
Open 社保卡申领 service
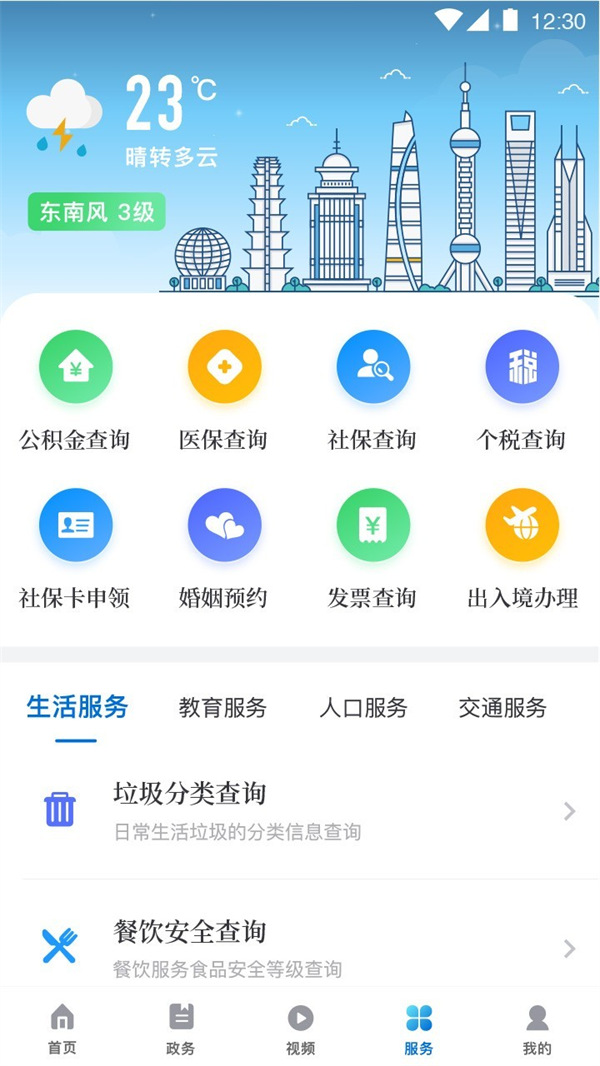point(75,526)
